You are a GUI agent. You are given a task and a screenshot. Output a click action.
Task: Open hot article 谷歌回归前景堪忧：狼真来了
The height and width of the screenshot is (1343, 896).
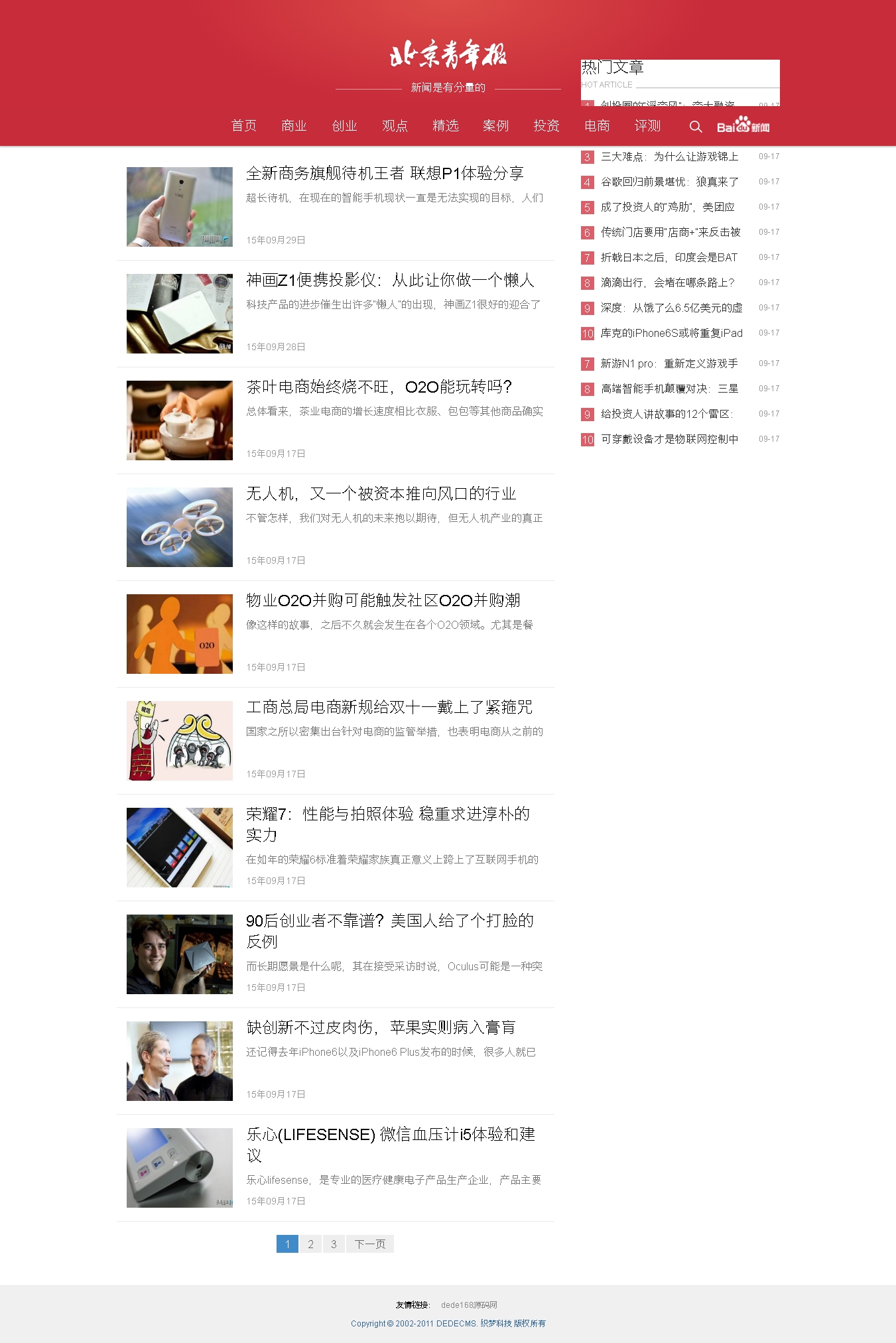[668, 182]
